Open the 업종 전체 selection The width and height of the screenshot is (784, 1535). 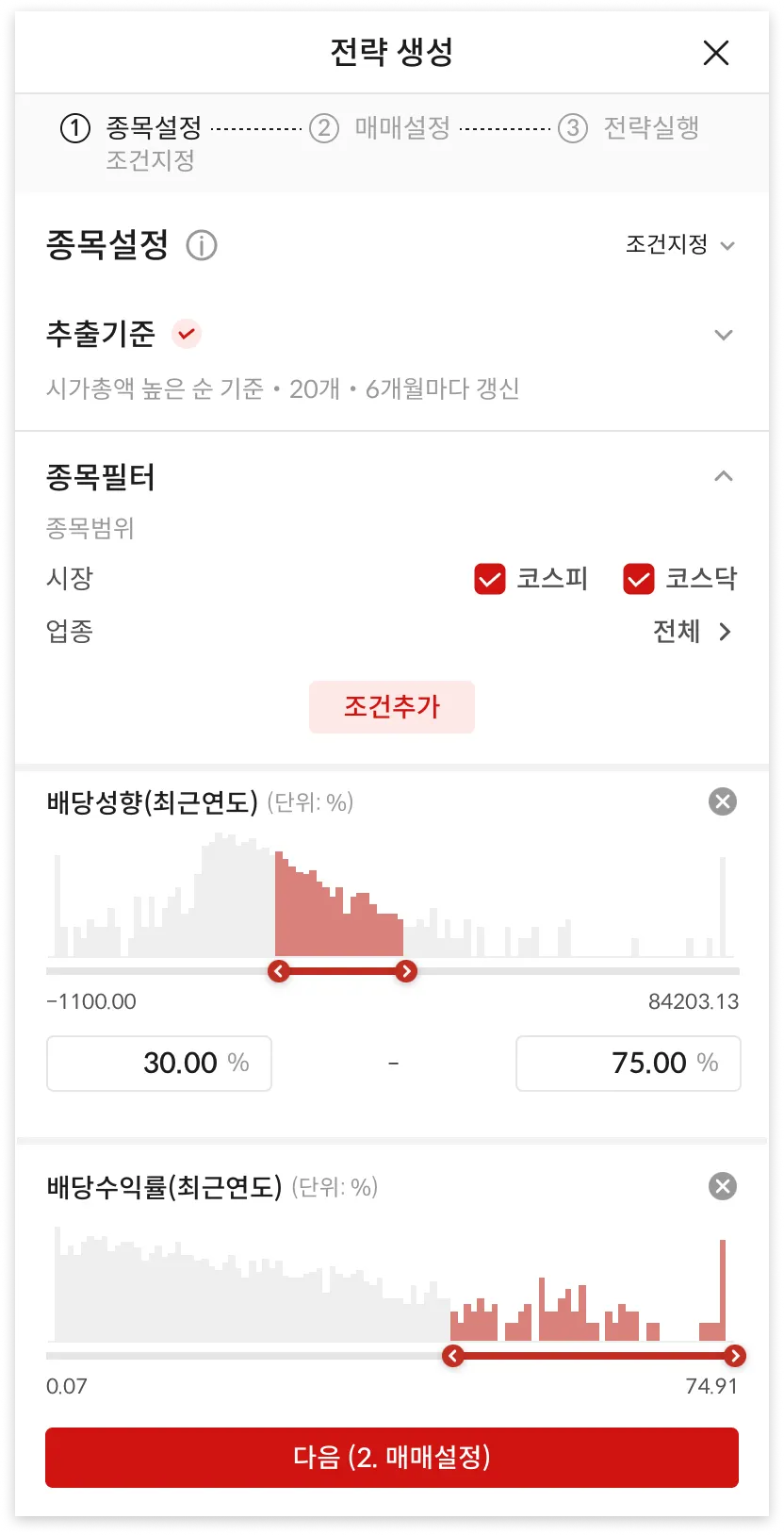[693, 631]
